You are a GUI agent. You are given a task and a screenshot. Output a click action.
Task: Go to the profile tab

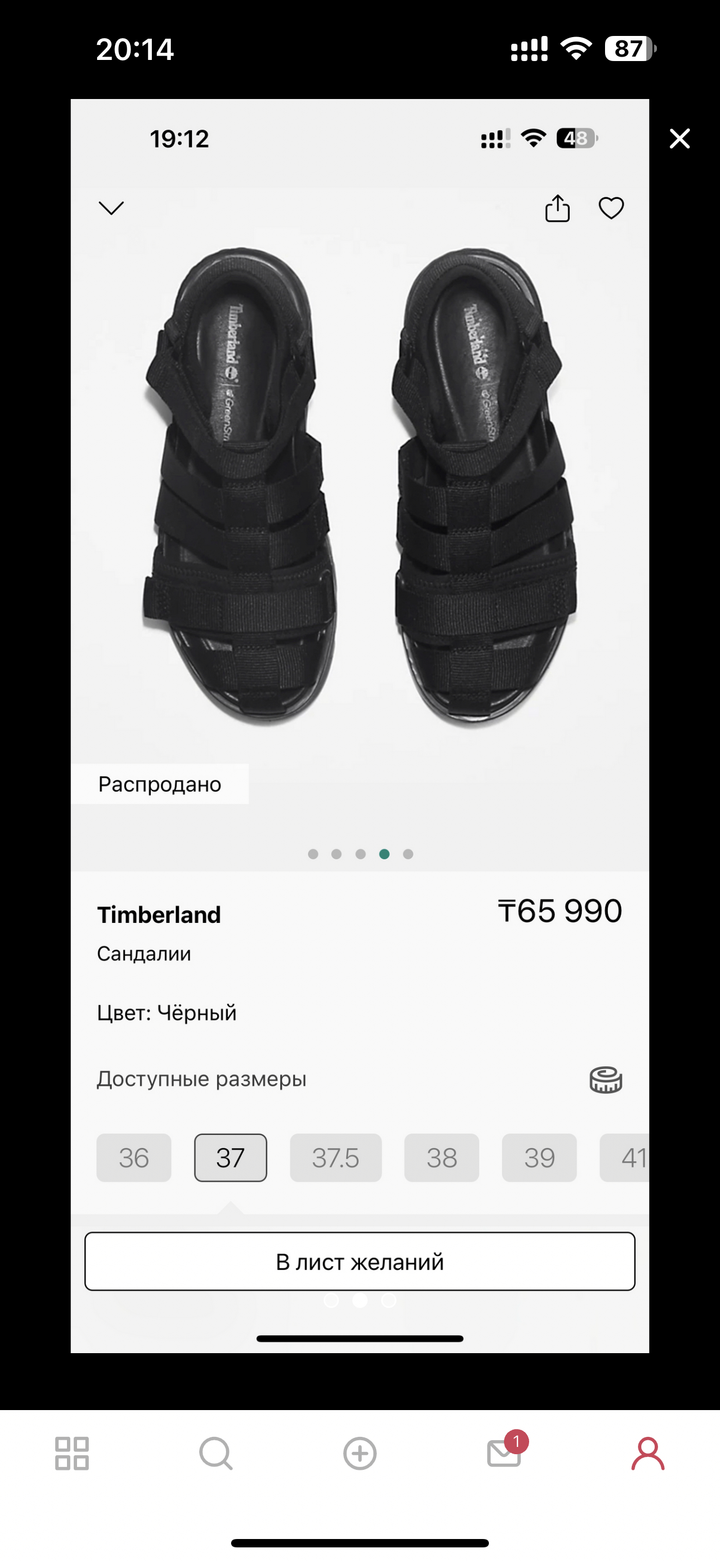(648, 1453)
